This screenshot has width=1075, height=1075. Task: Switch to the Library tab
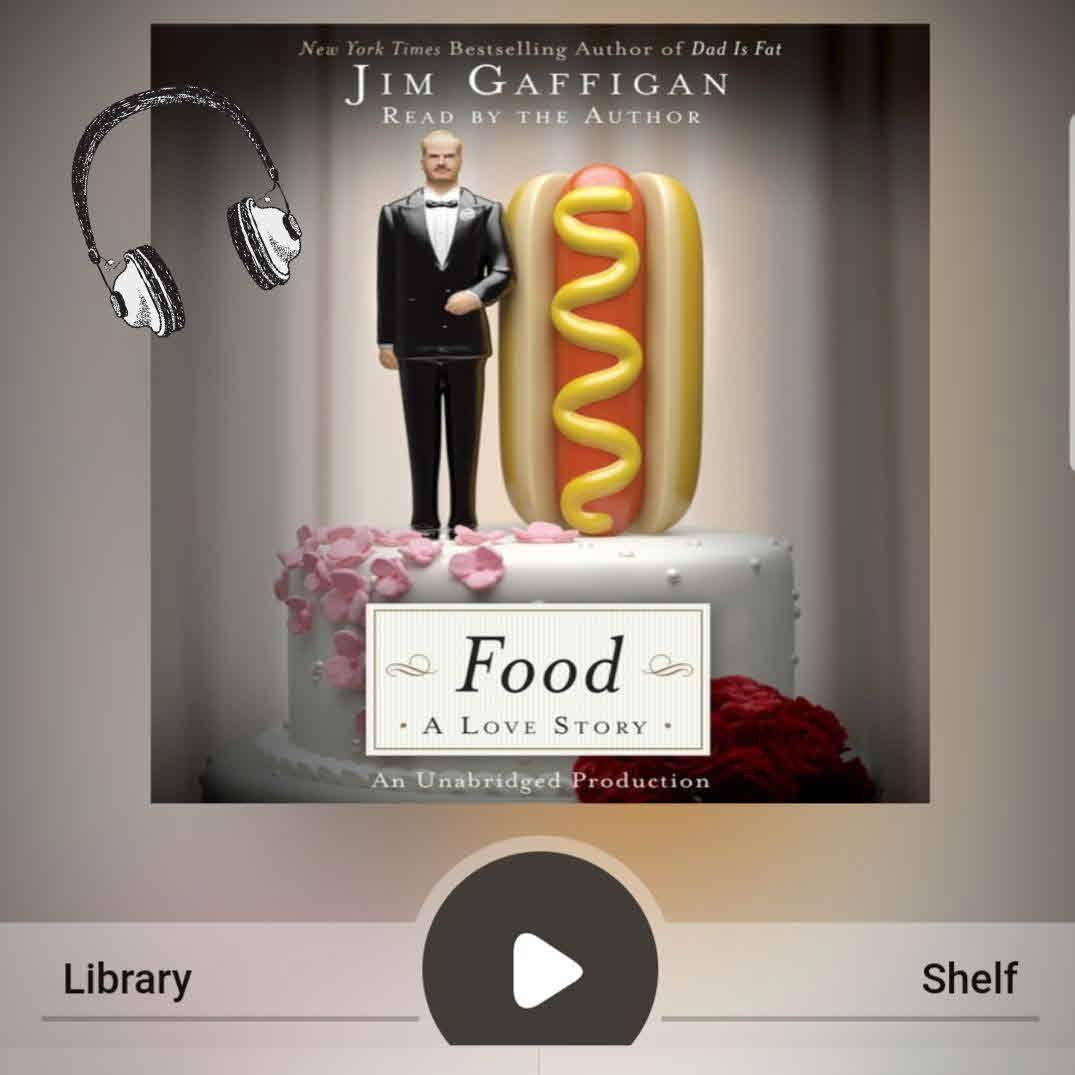tap(127, 980)
